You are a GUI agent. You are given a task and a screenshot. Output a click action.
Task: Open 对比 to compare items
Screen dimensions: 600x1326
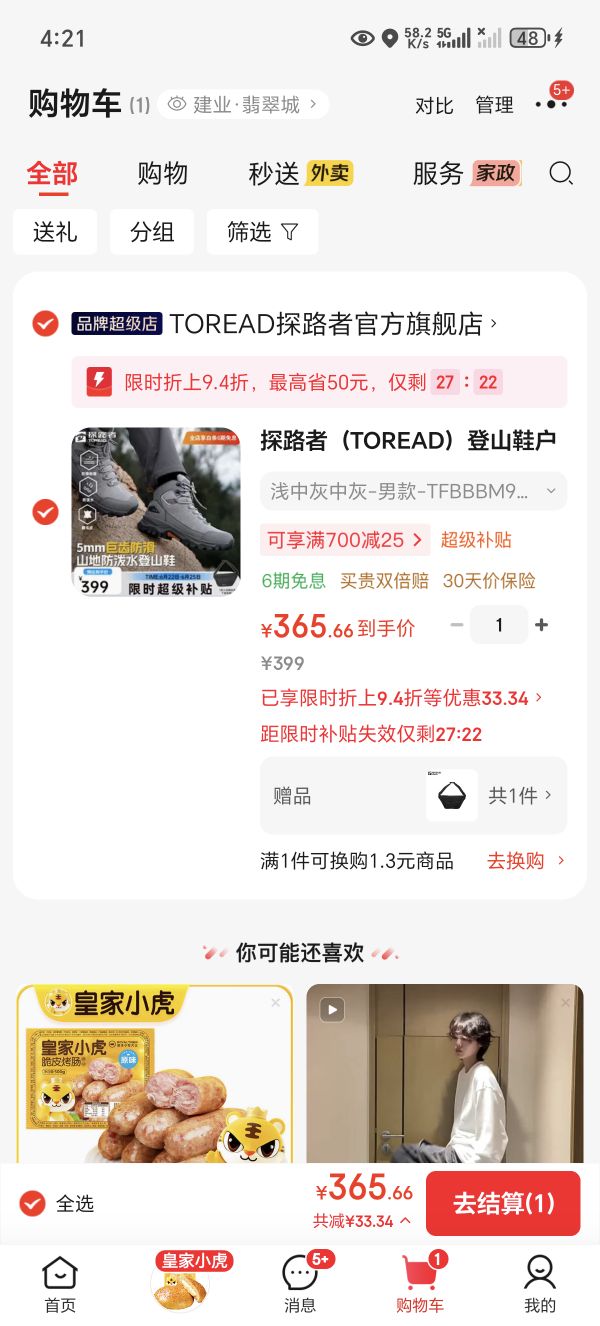pos(434,105)
